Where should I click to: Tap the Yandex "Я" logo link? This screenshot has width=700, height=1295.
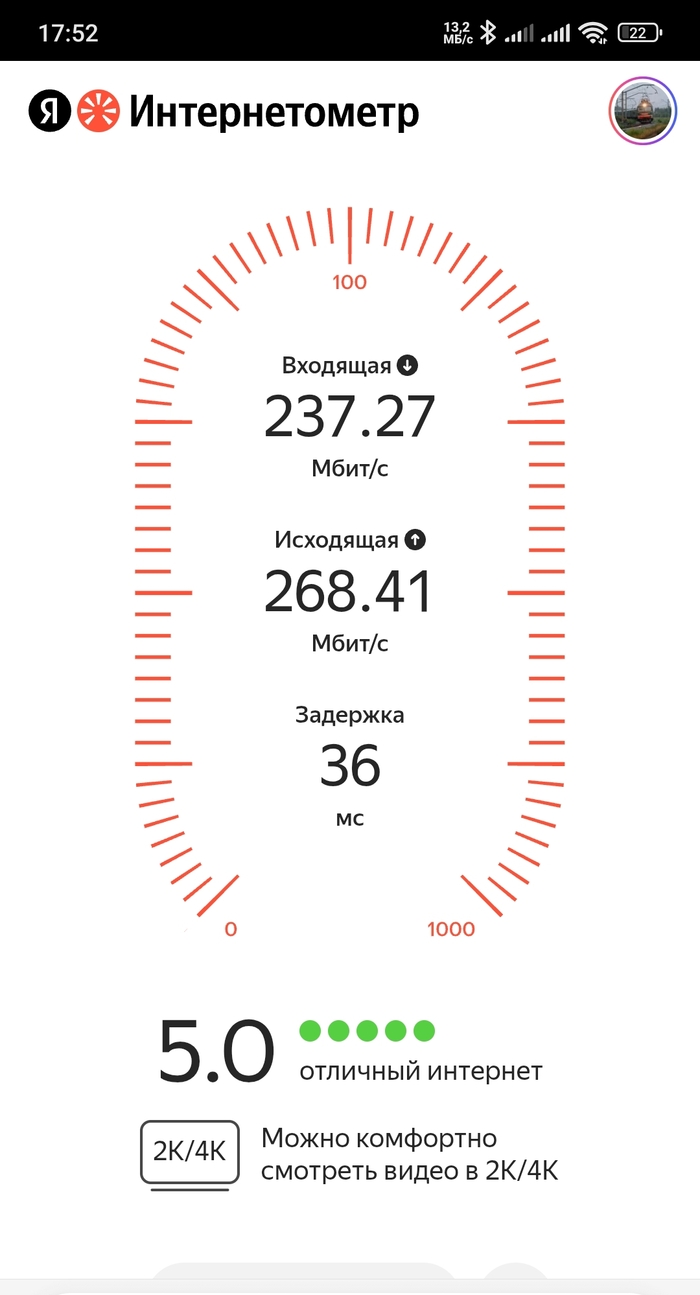point(49,112)
